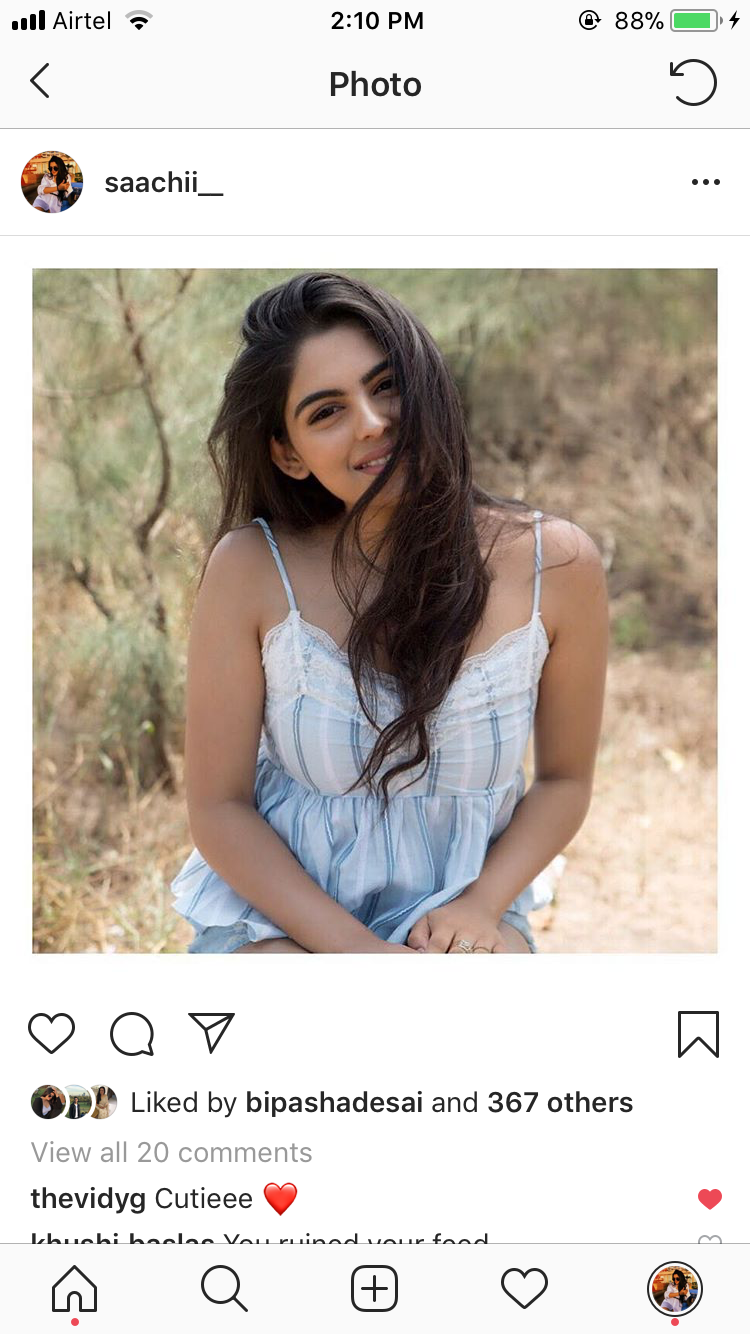View all 20 comments
The height and width of the screenshot is (1334, 750).
point(171,1152)
